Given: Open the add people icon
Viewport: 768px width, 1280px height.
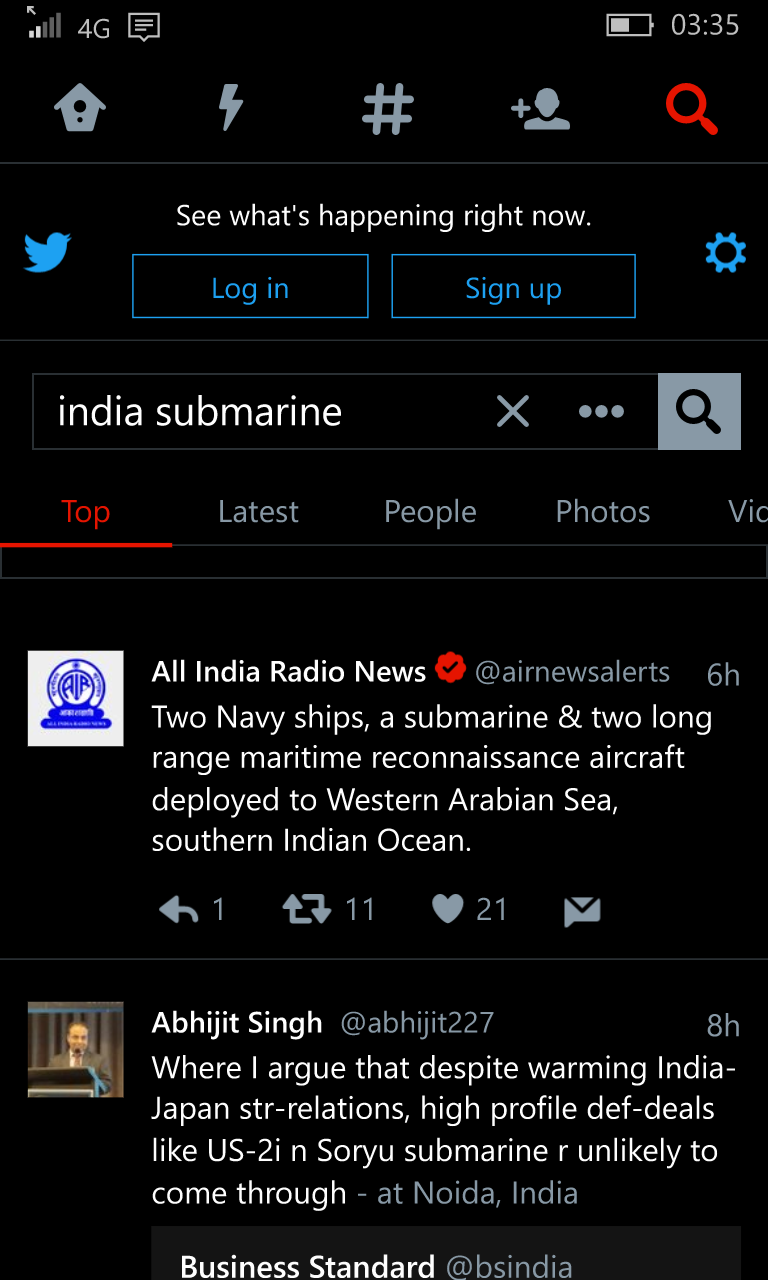Looking at the screenshot, I should 540,109.
